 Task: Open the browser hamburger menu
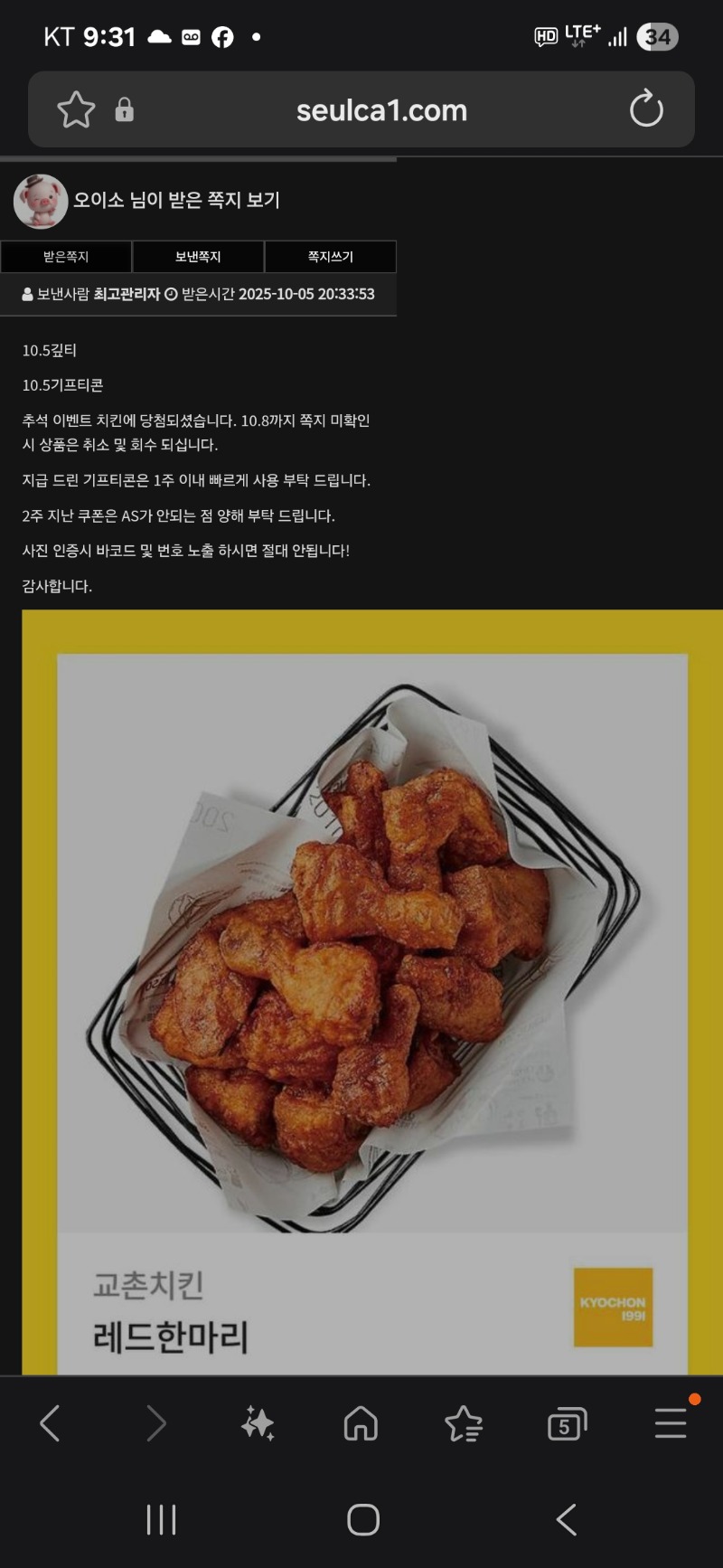pos(671,1423)
